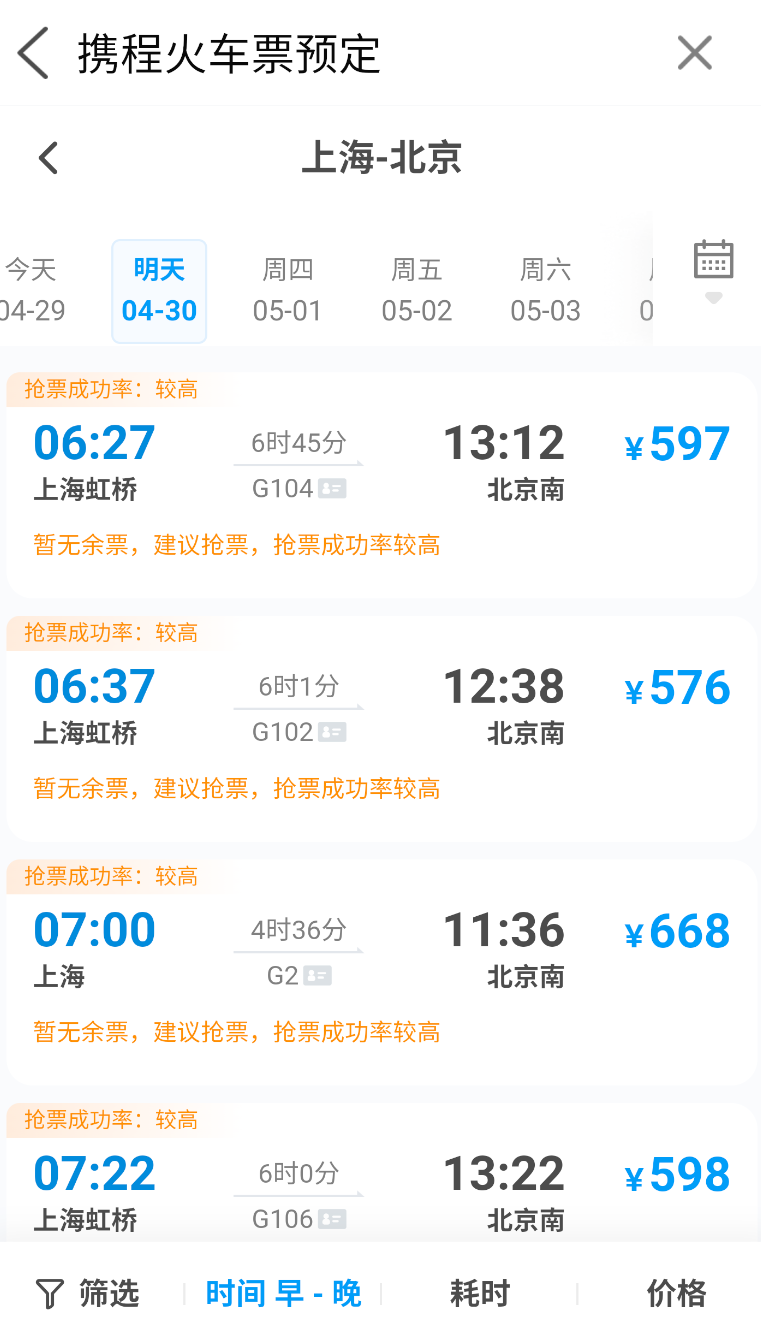
Task: Sort trains by 价格
Action: tap(677, 1293)
